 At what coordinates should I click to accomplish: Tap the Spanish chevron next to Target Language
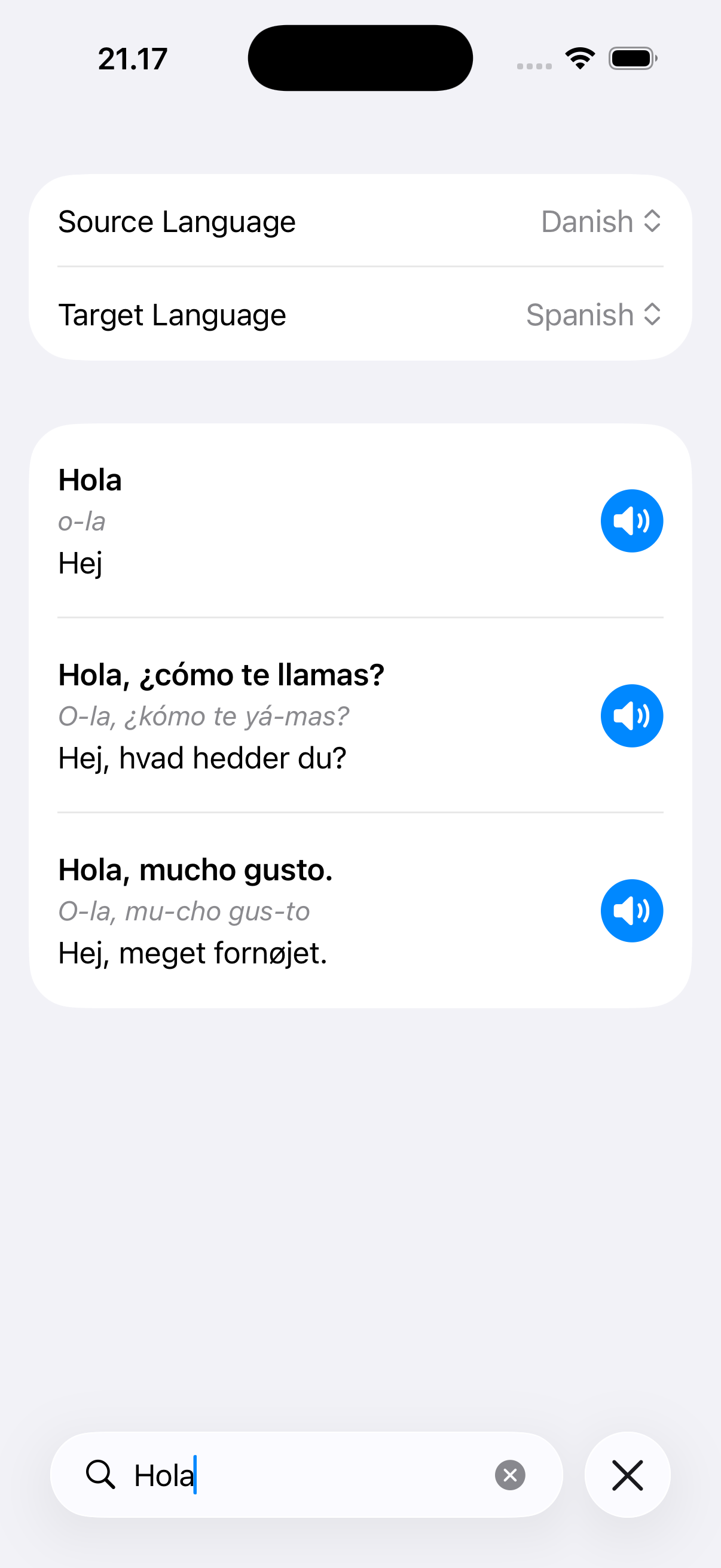coord(652,315)
